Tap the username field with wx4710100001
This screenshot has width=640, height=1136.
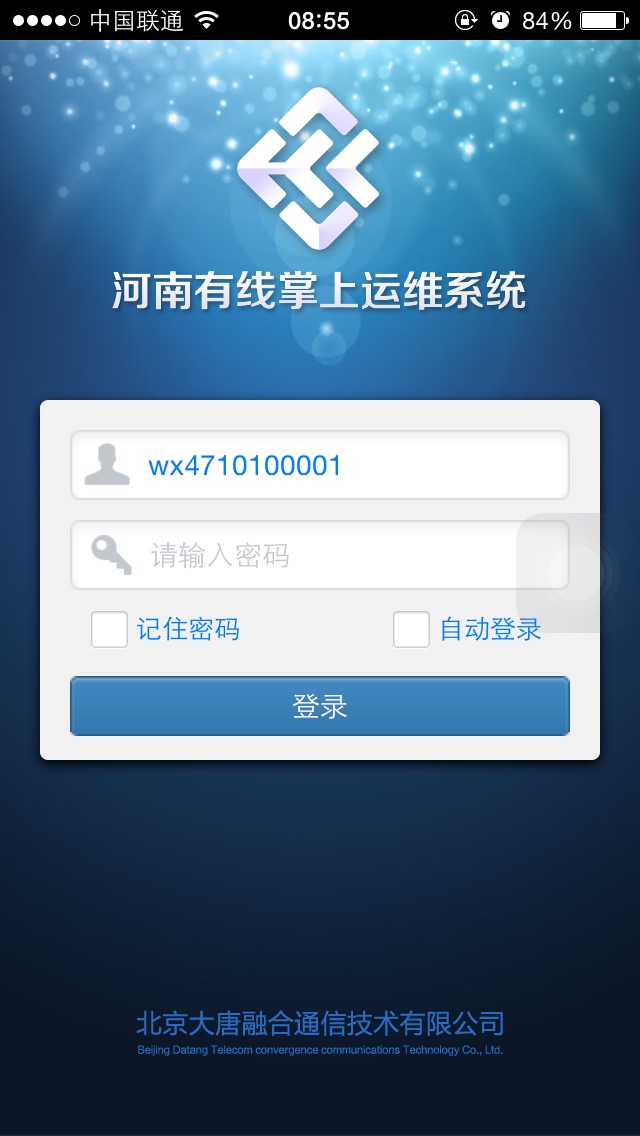click(x=320, y=465)
